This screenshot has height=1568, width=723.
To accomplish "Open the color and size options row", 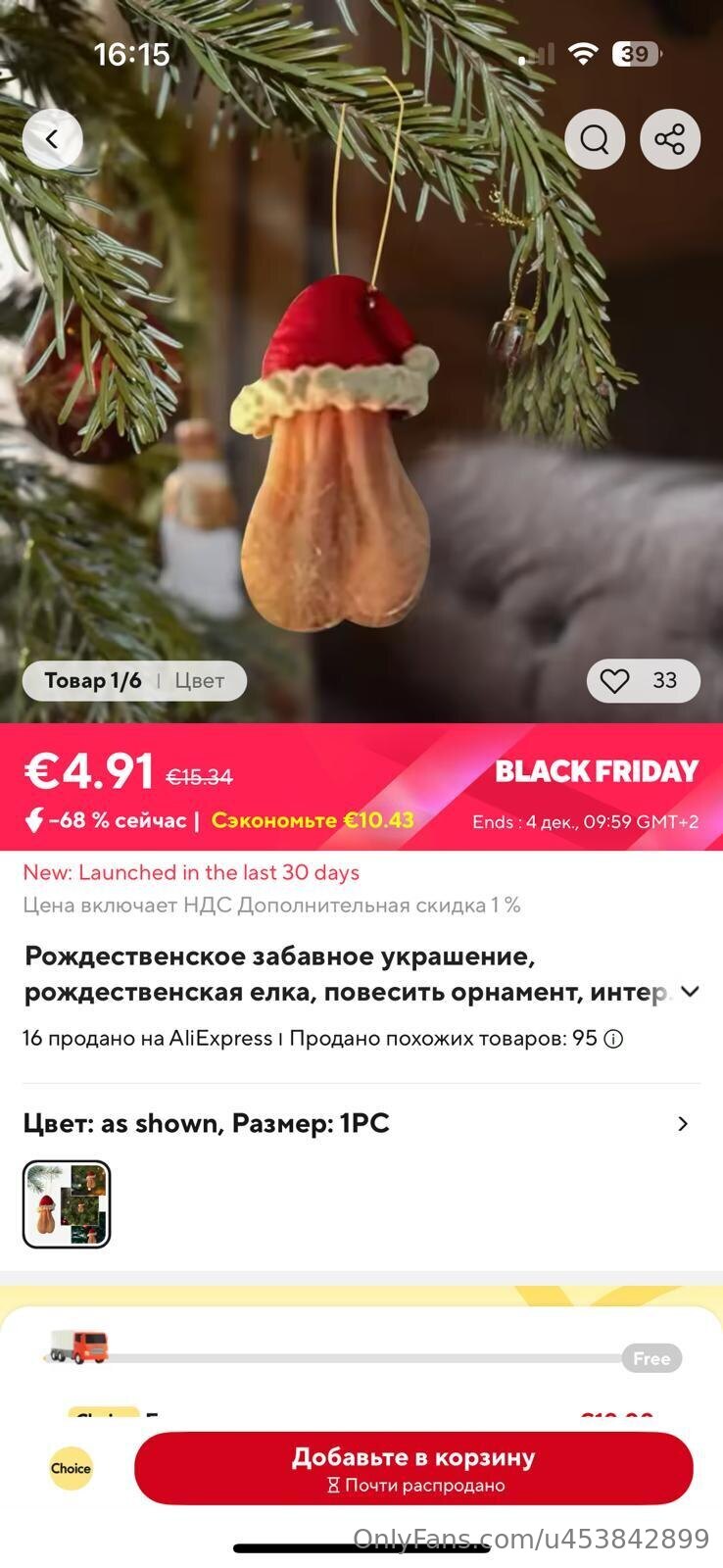I will (361, 1123).
